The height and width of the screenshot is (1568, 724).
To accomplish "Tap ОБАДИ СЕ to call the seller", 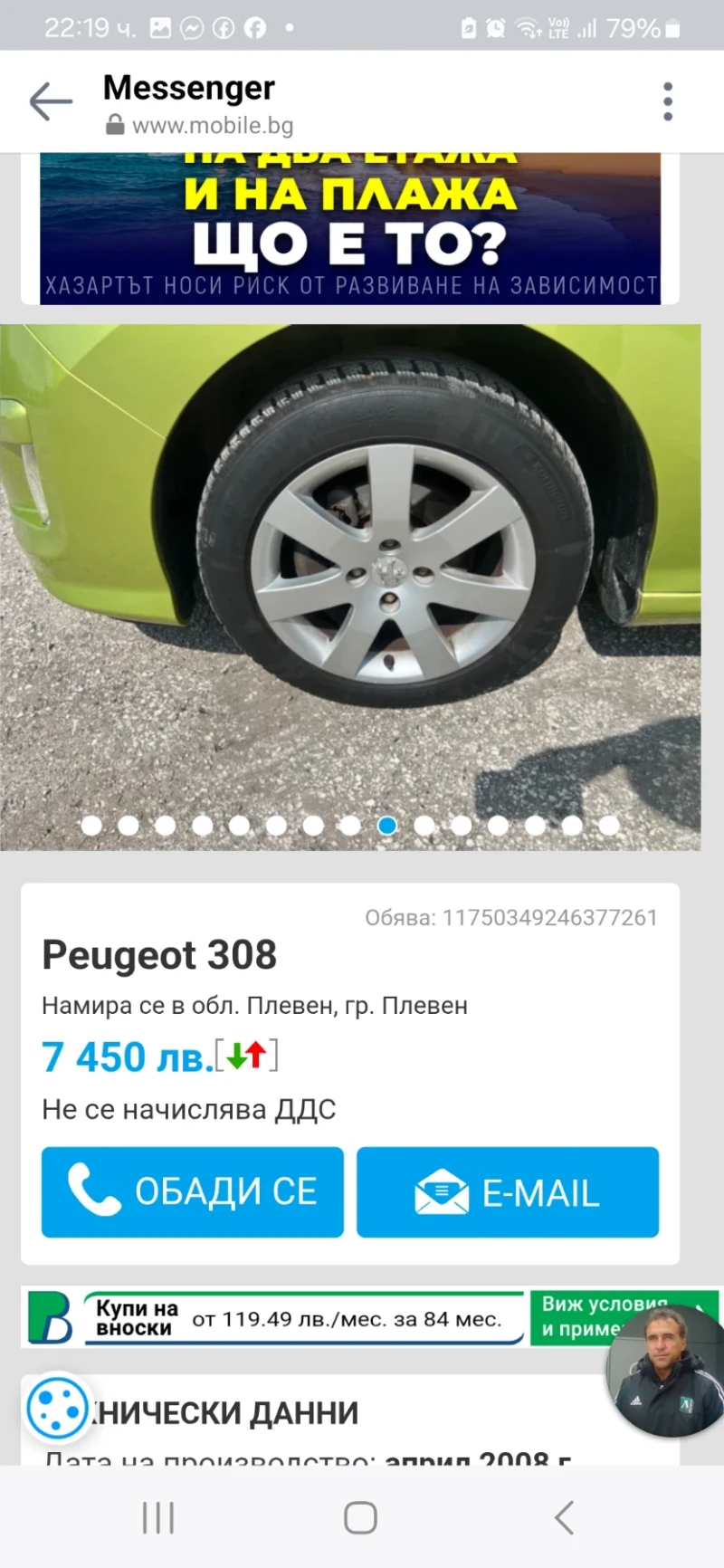I will [192, 1191].
